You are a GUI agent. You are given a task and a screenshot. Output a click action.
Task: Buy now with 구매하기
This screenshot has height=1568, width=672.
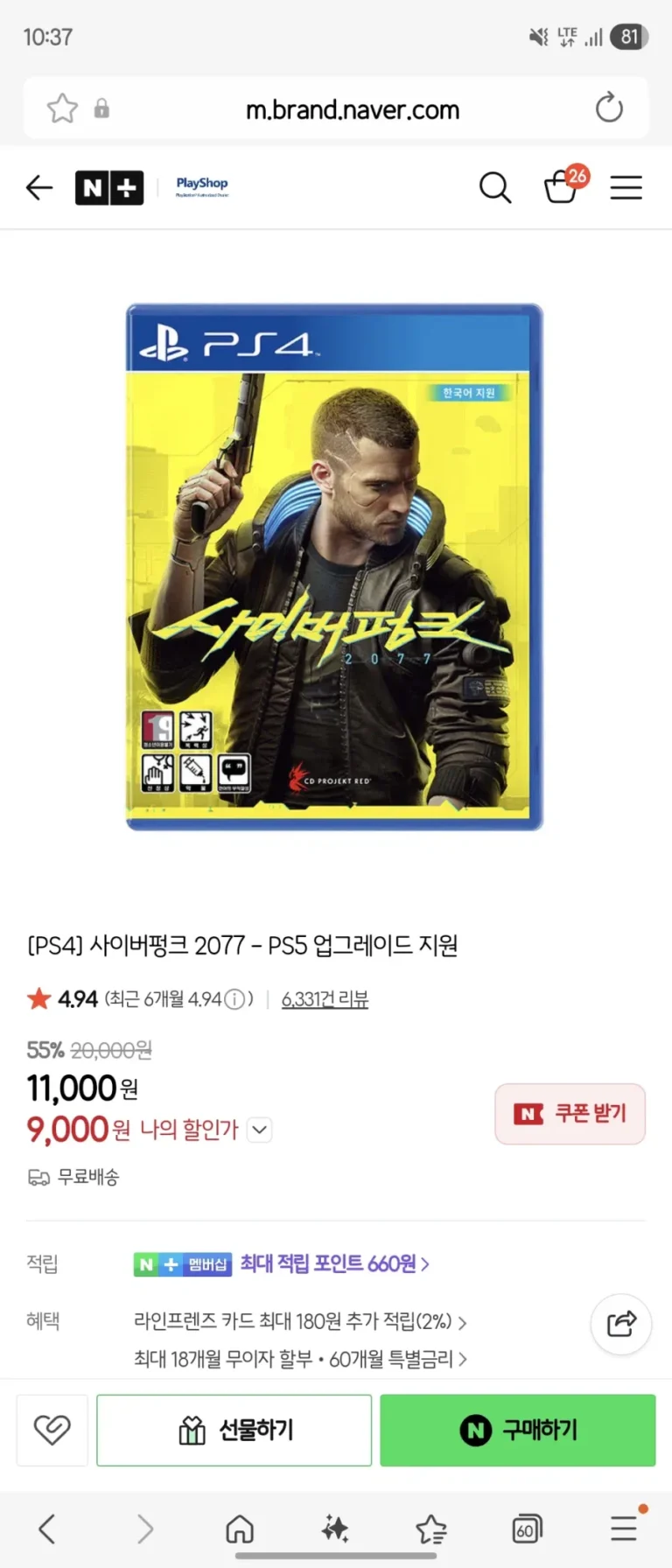tap(517, 1430)
